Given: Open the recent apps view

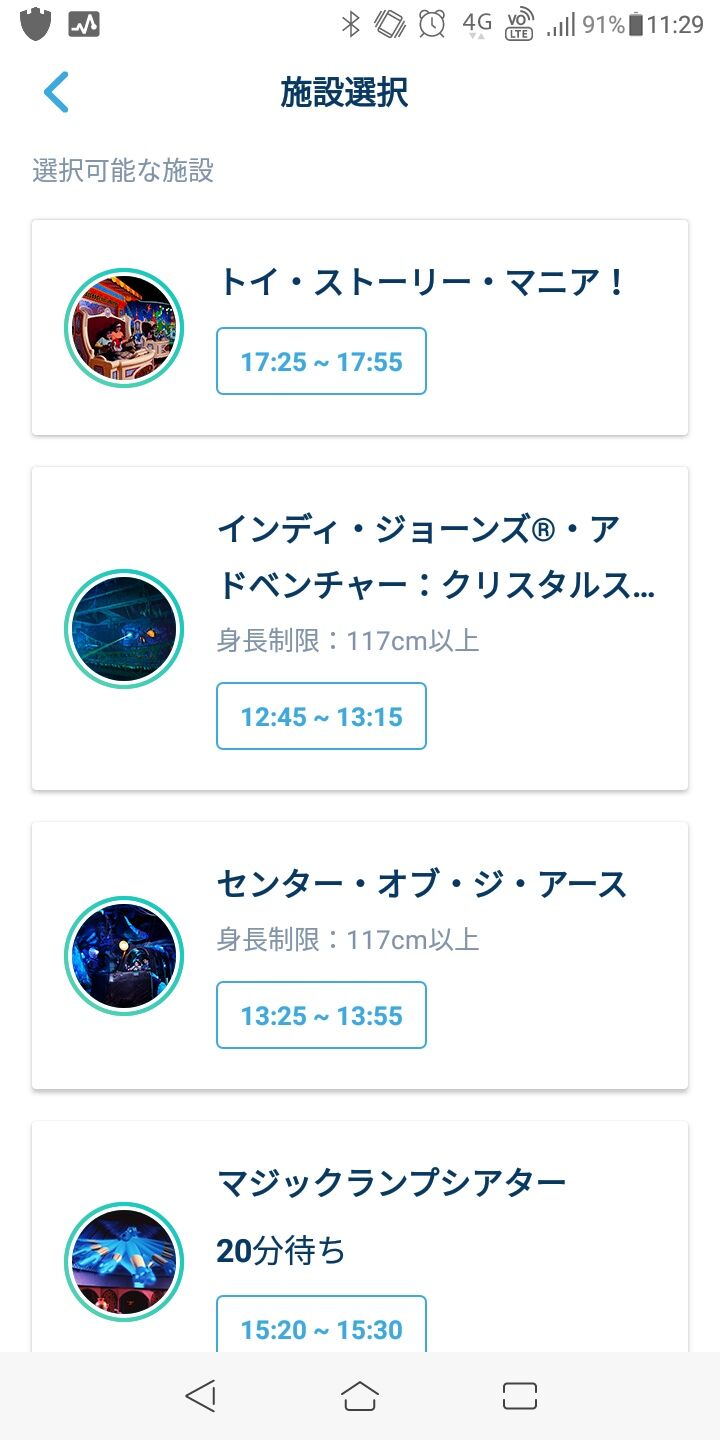Looking at the screenshot, I should pos(520,1396).
